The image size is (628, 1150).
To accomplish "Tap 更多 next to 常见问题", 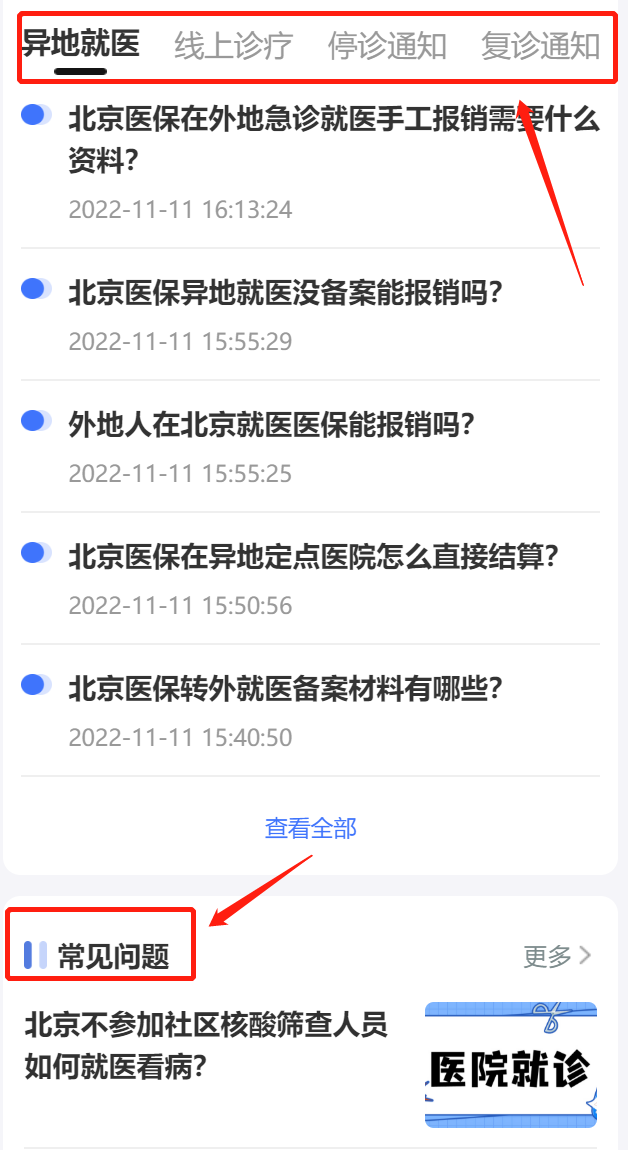I will pyautogui.click(x=557, y=956).
